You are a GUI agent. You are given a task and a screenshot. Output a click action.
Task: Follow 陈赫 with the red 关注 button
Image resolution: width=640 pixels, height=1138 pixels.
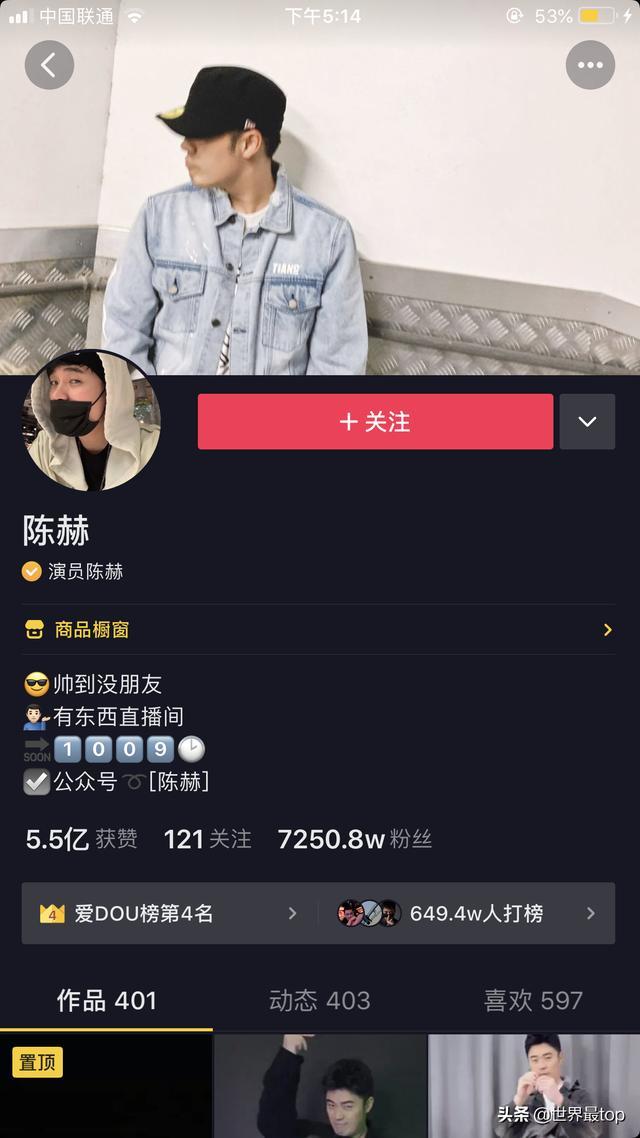point(375,422)
